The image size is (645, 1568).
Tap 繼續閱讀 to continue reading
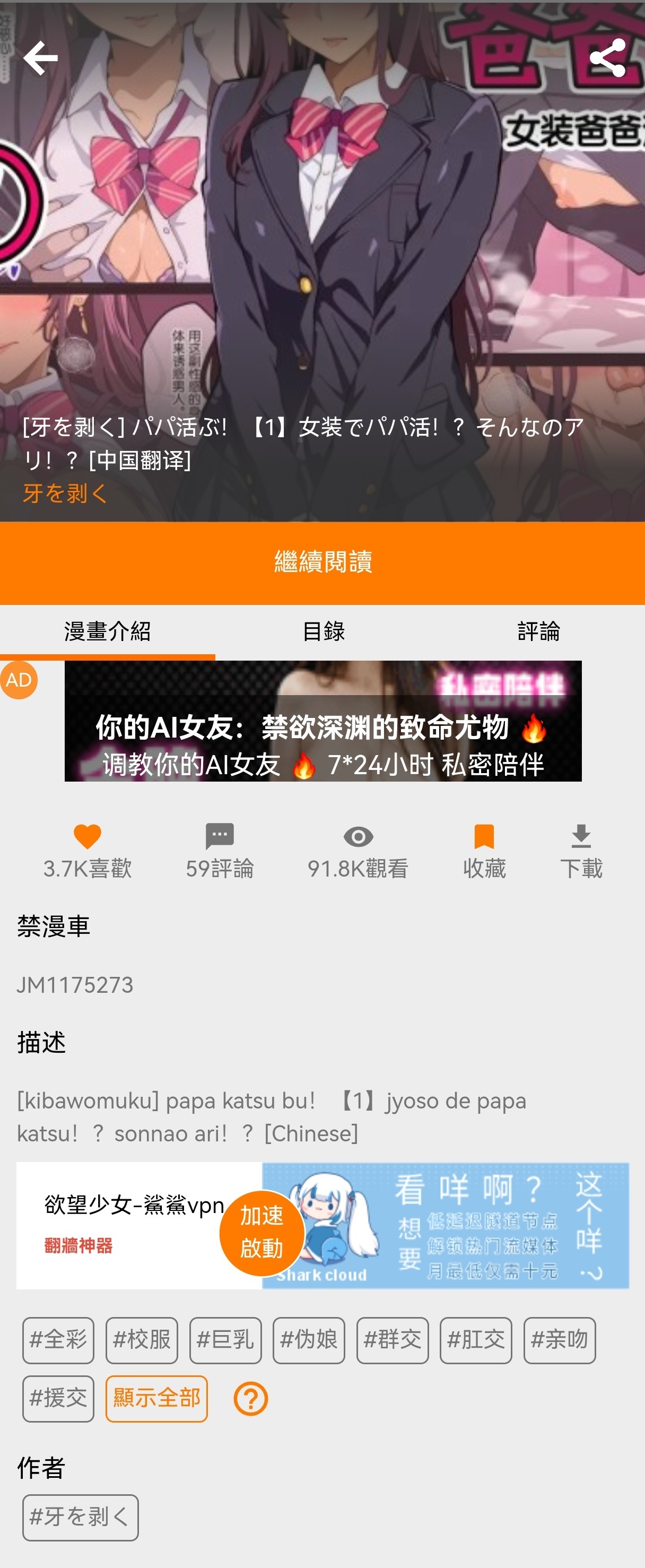click(x=322, y=562)
